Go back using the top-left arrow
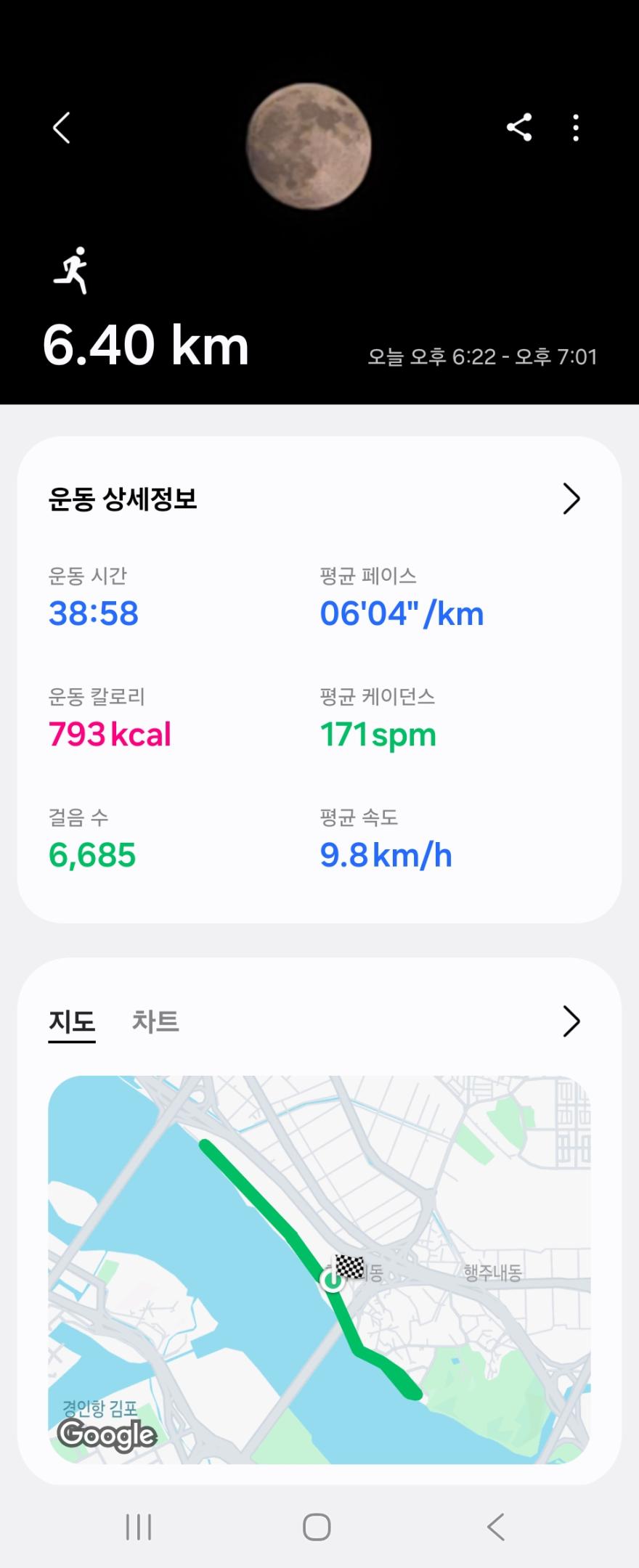 pos(61,128)
